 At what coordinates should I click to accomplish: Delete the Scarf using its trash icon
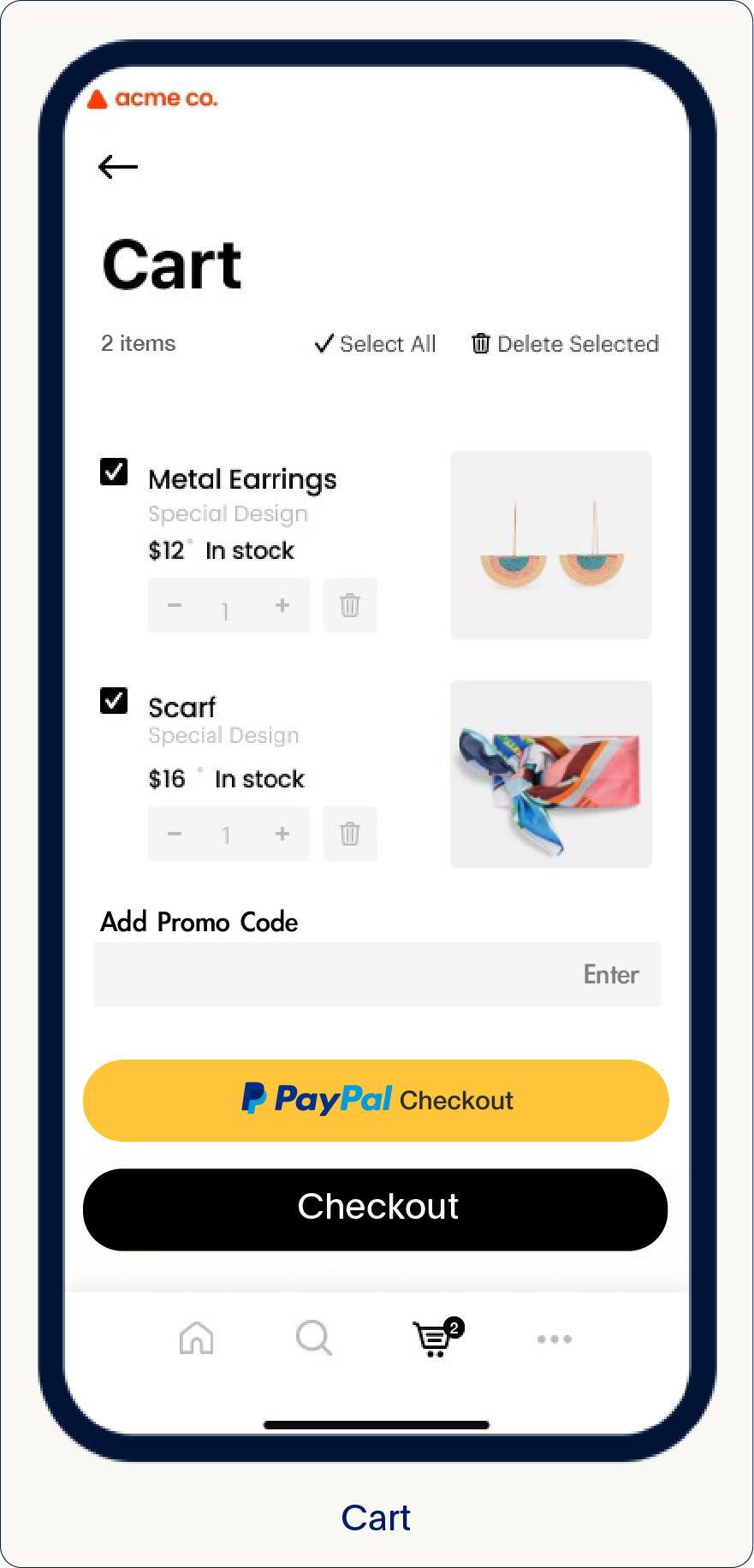[x=350, y=834]
